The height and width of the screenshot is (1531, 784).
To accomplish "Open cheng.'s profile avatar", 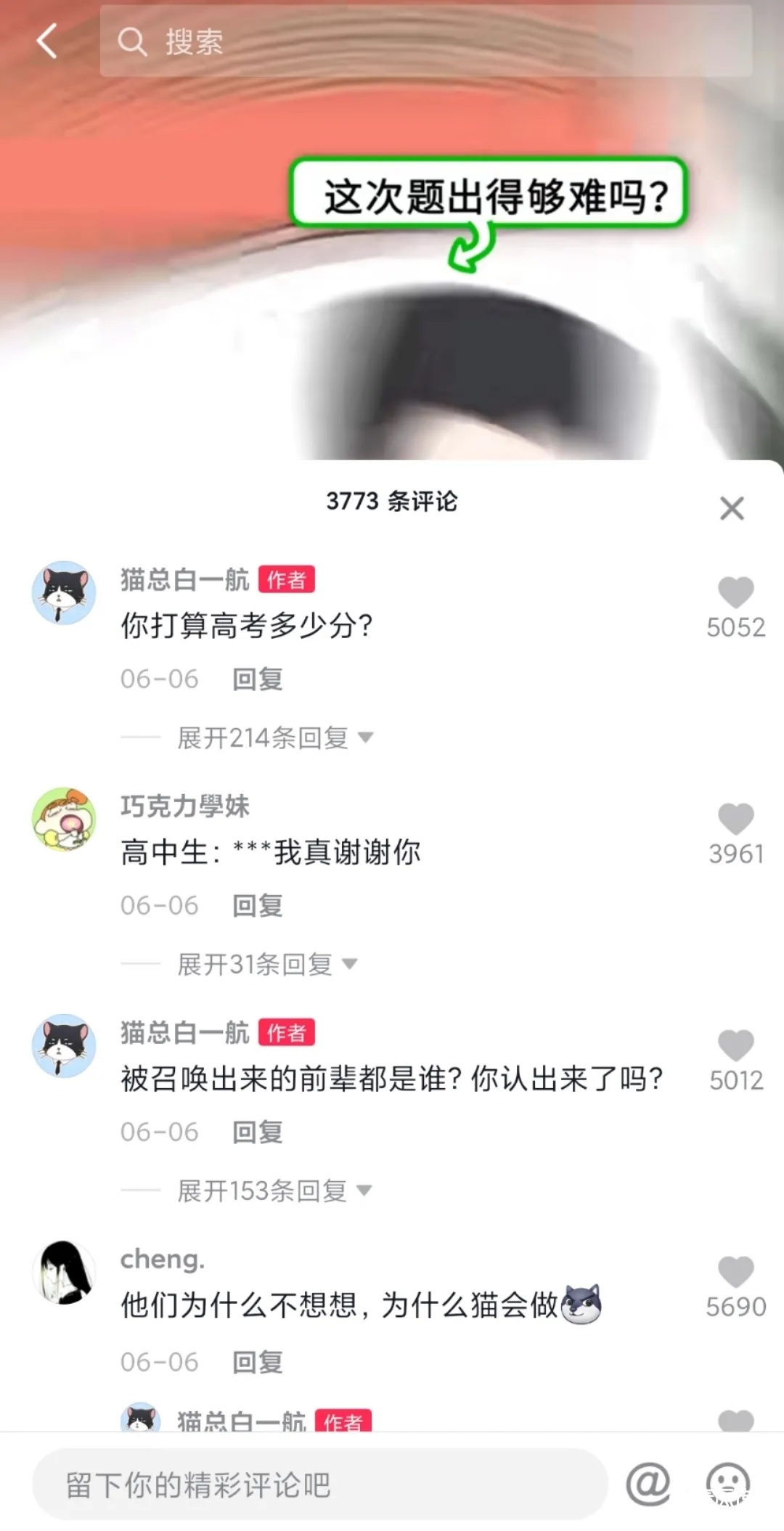I will coord(64,1273).
